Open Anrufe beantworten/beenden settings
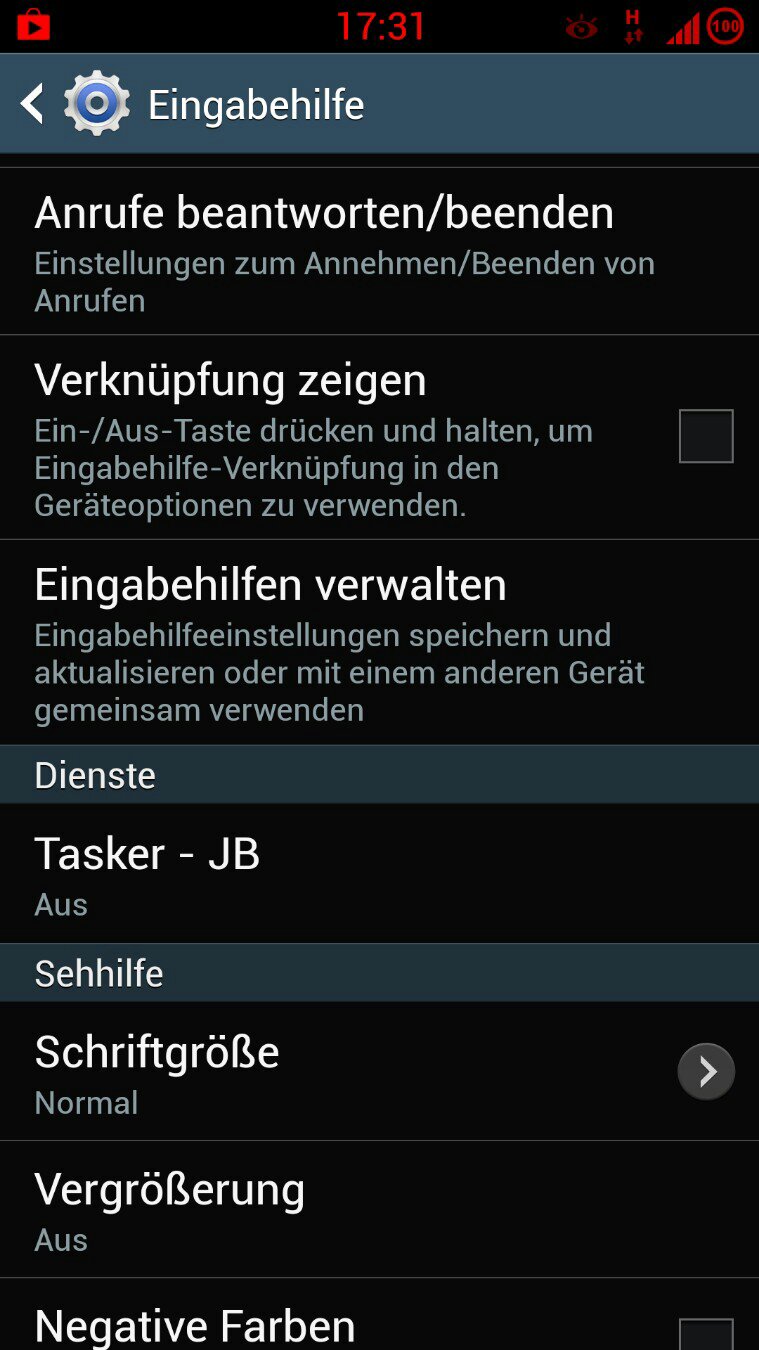 (379, 251)
